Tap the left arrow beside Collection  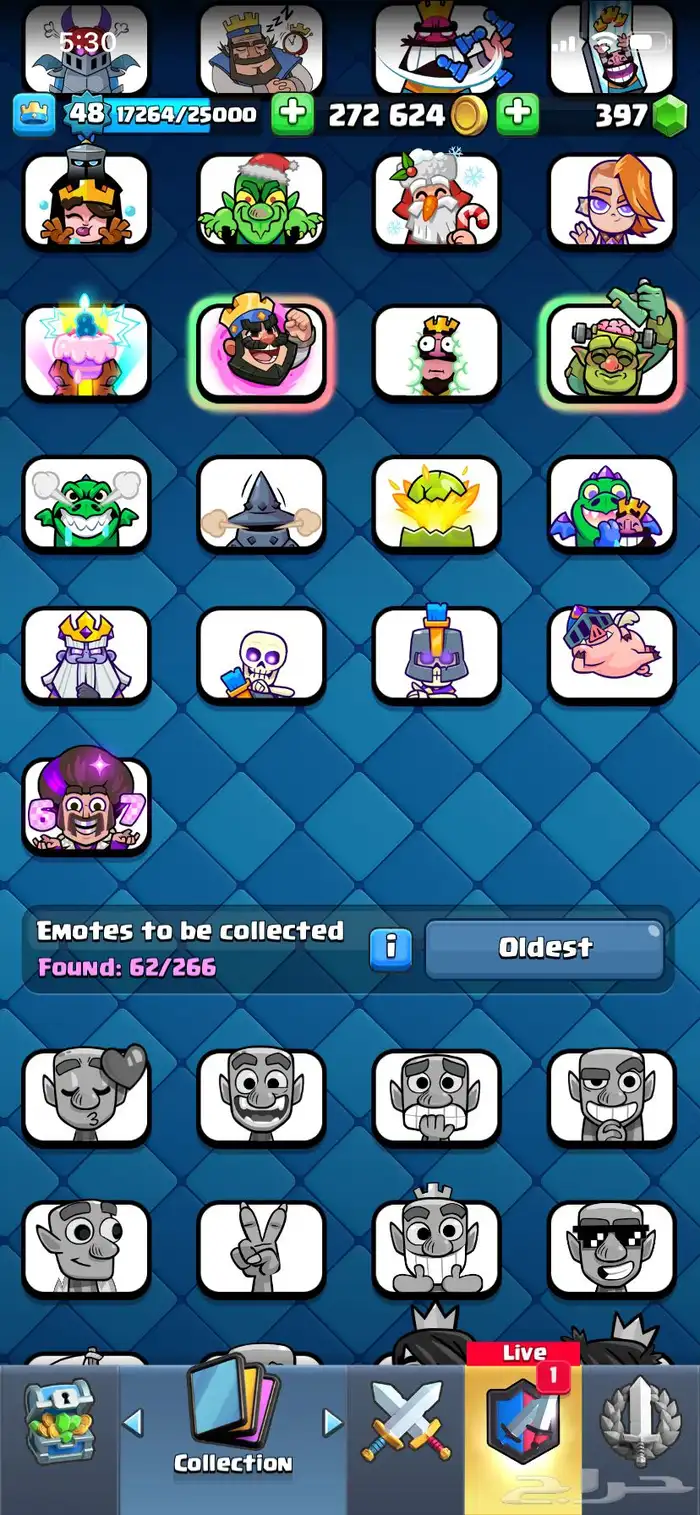133,1422
